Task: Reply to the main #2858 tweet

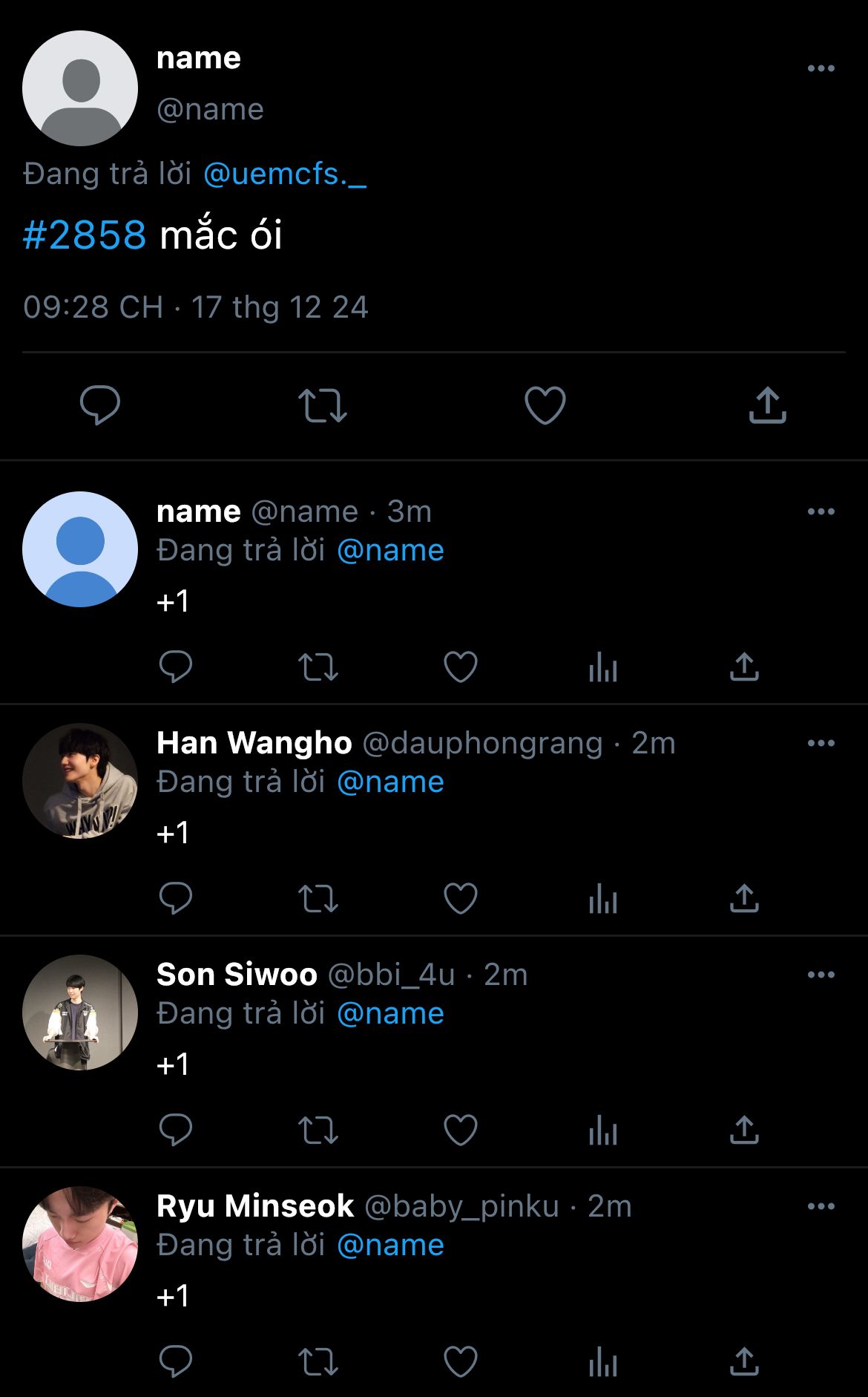Action: point(100,405)
